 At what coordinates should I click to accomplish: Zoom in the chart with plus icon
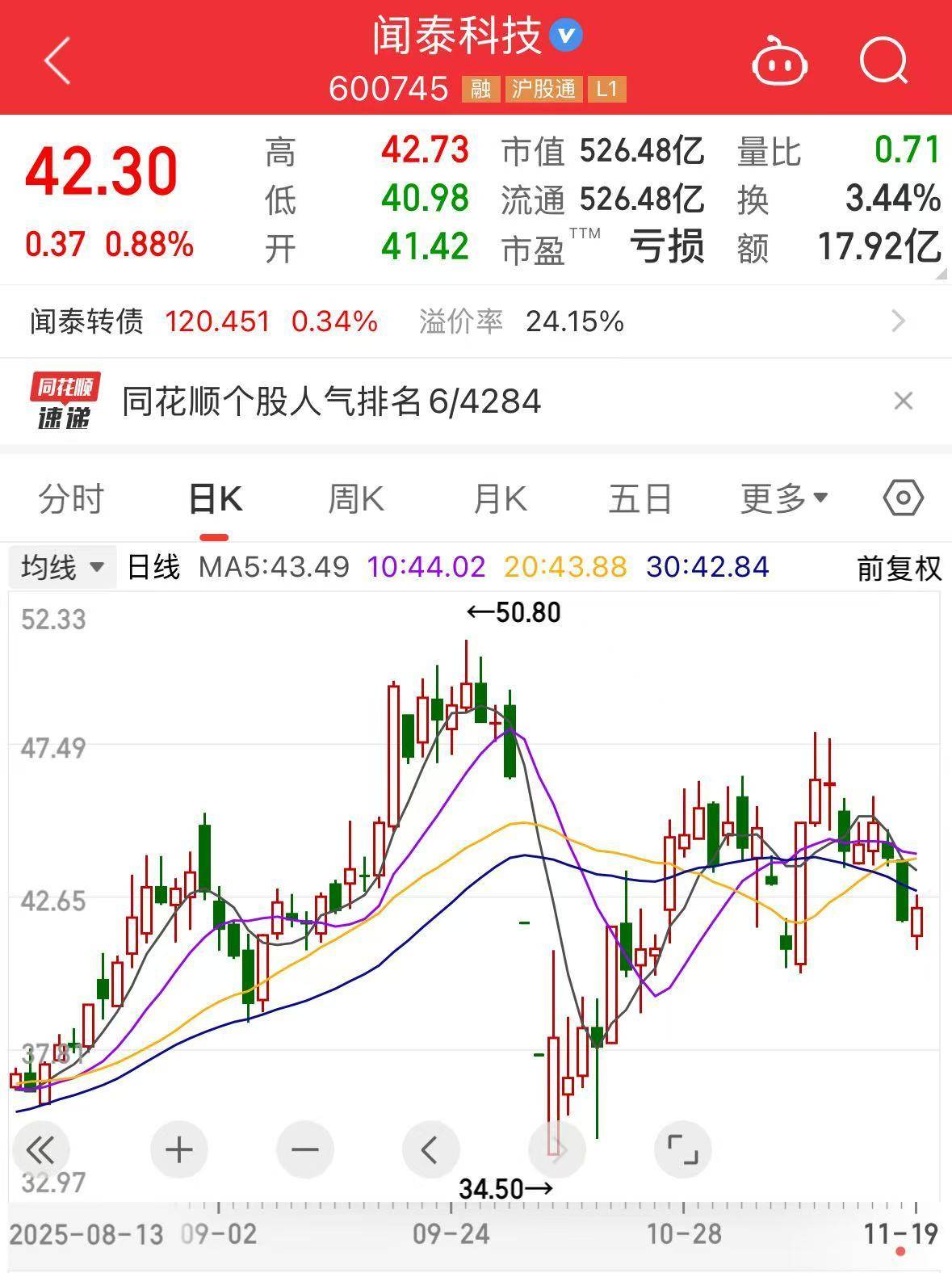[178, 1149]
